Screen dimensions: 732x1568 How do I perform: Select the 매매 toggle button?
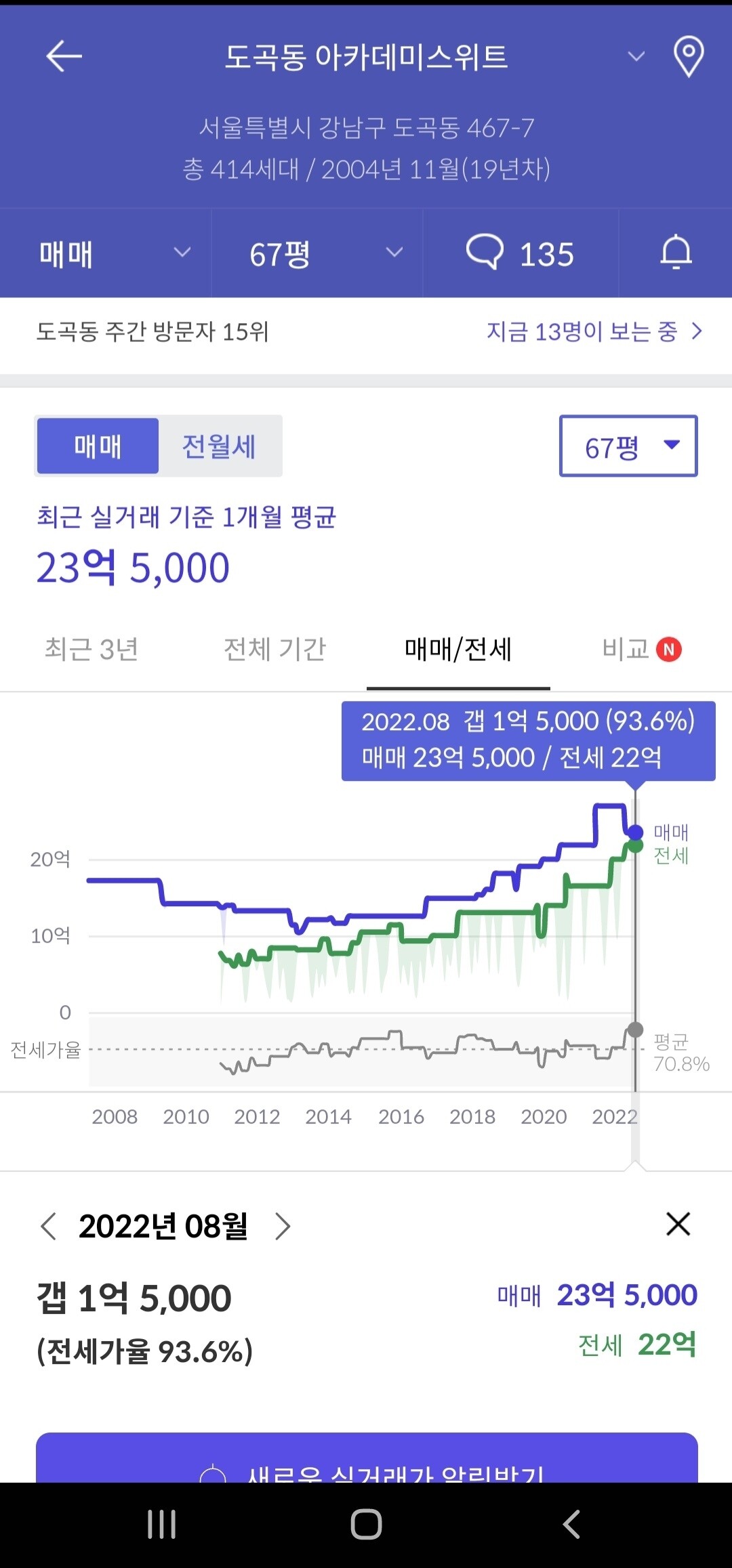pos(98,445)
